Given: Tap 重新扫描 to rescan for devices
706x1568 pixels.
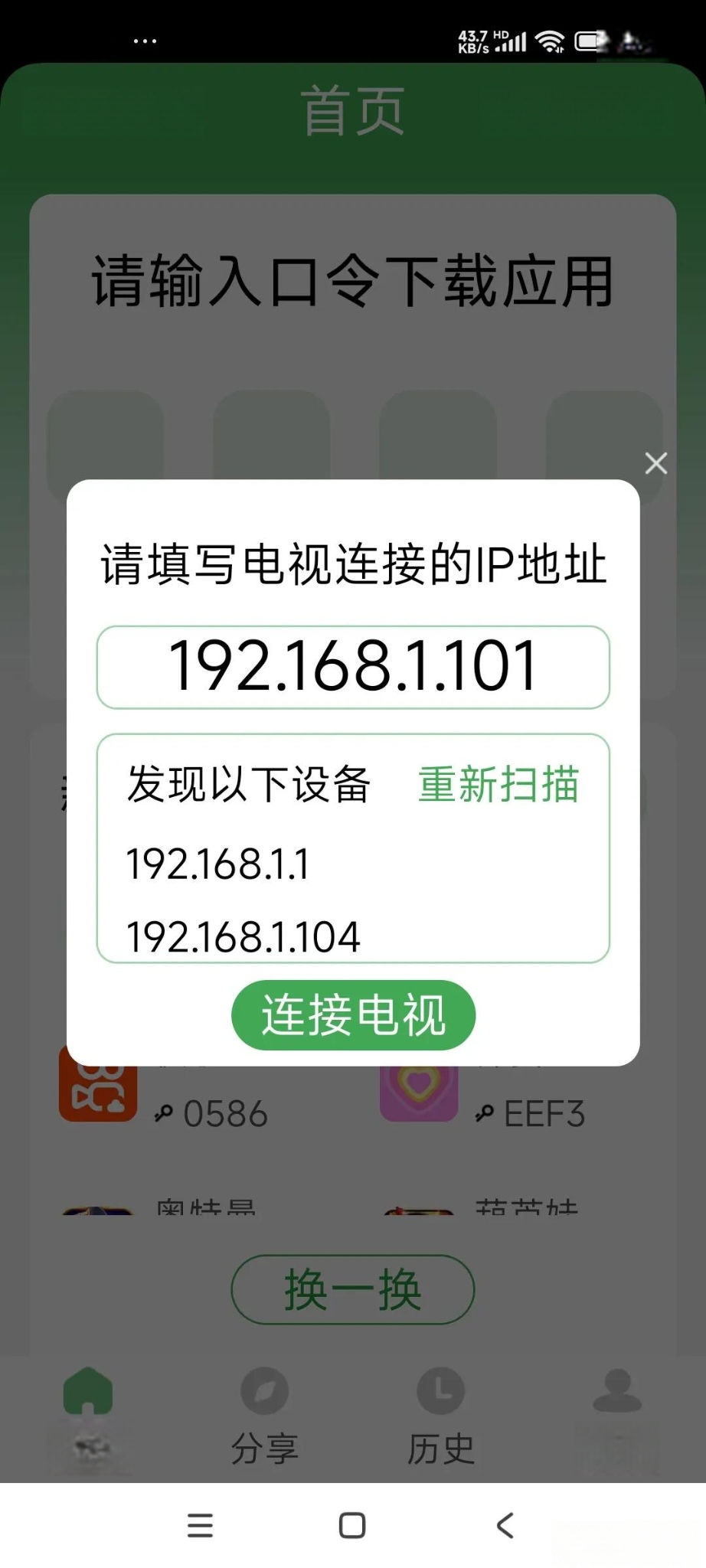Looking at the screenshot, I should pyautogui.click(x=498, y=784).
